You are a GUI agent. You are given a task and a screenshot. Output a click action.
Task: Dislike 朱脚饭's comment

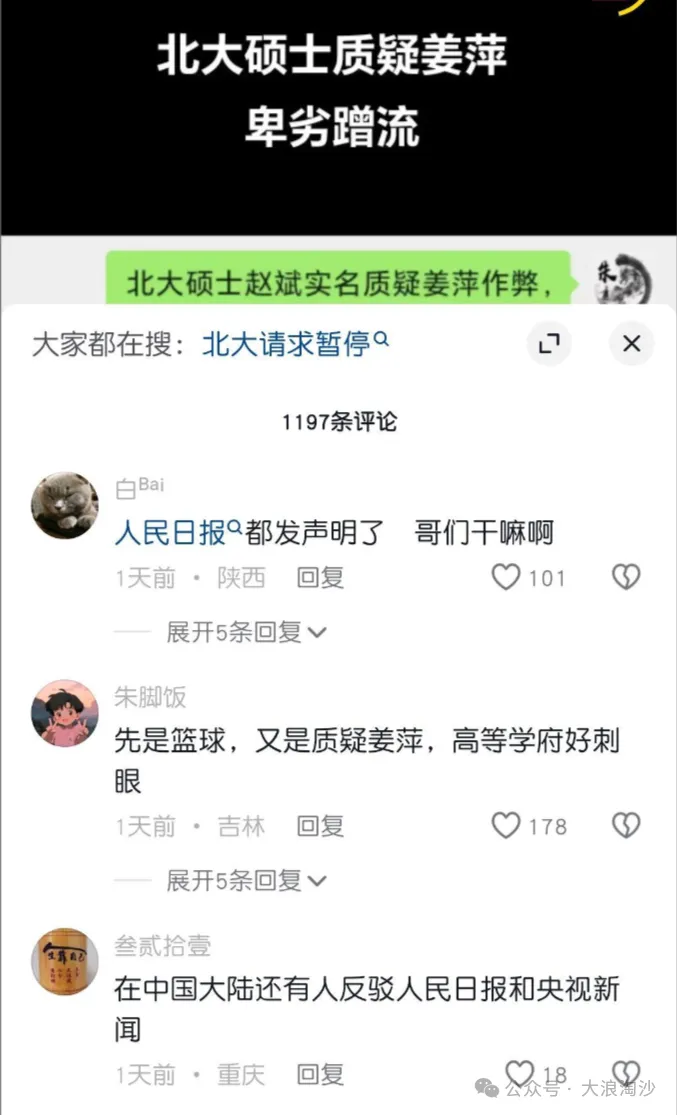[627, 826]
